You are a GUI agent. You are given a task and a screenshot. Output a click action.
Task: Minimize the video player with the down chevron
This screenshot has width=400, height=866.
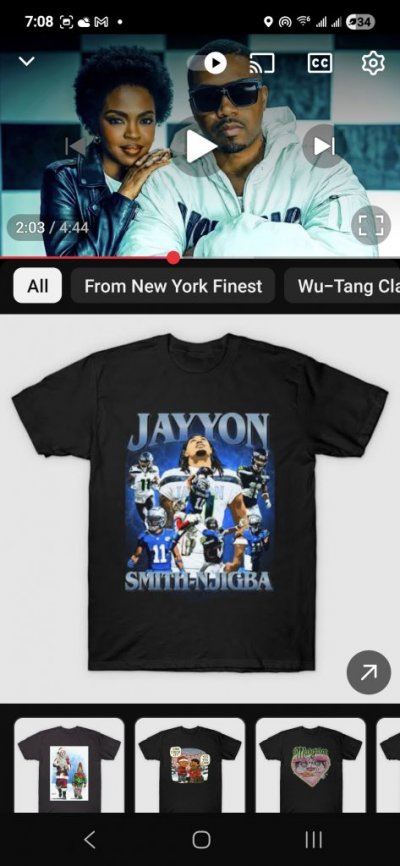point(27,61)
